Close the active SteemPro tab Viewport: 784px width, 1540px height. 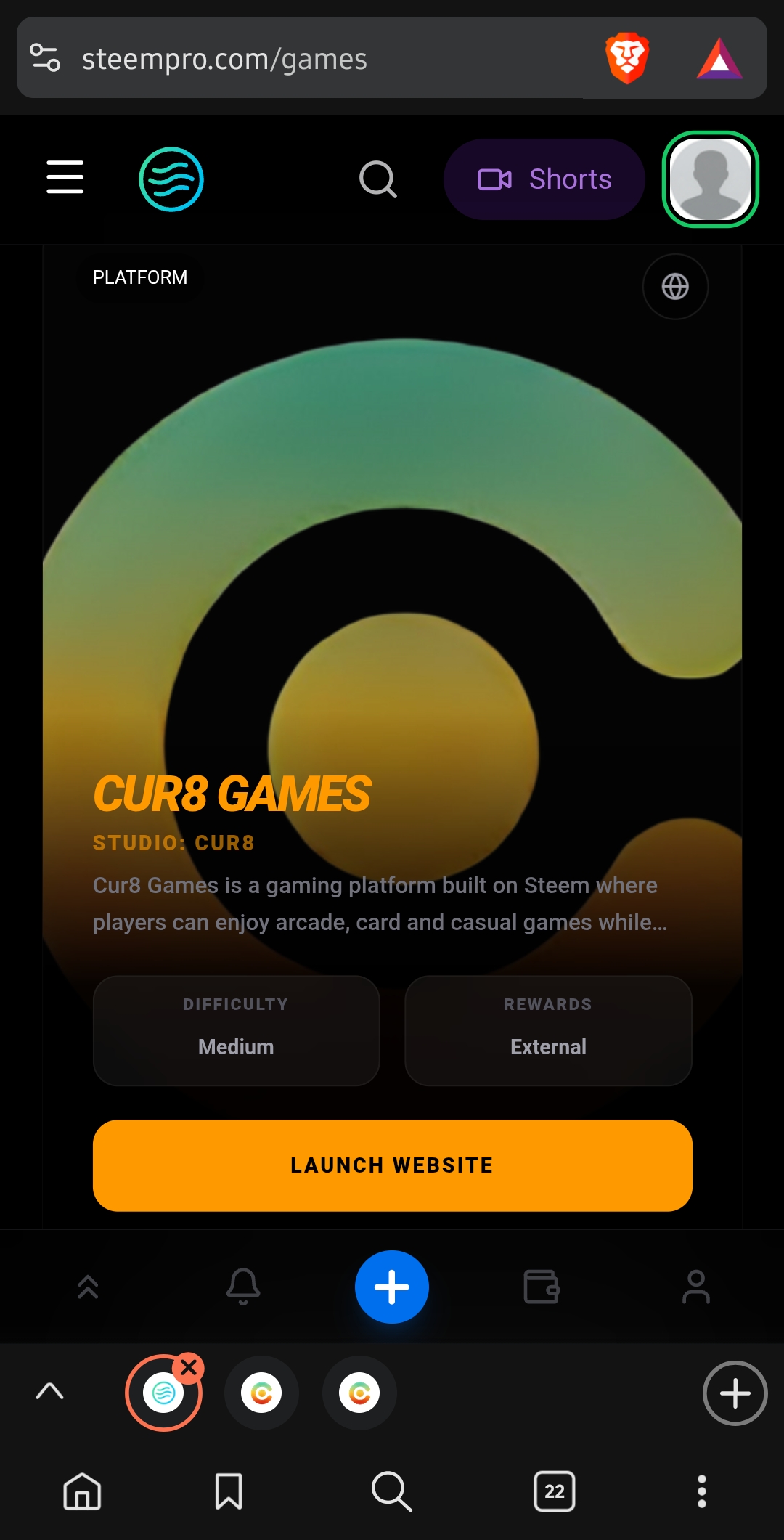(189, 1368)
